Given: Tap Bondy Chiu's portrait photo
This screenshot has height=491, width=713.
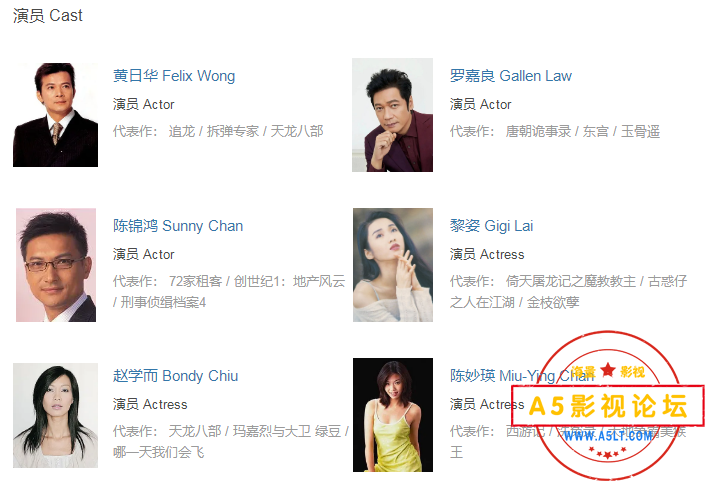Looking at the screenshot, I should (x=55, y=415).
